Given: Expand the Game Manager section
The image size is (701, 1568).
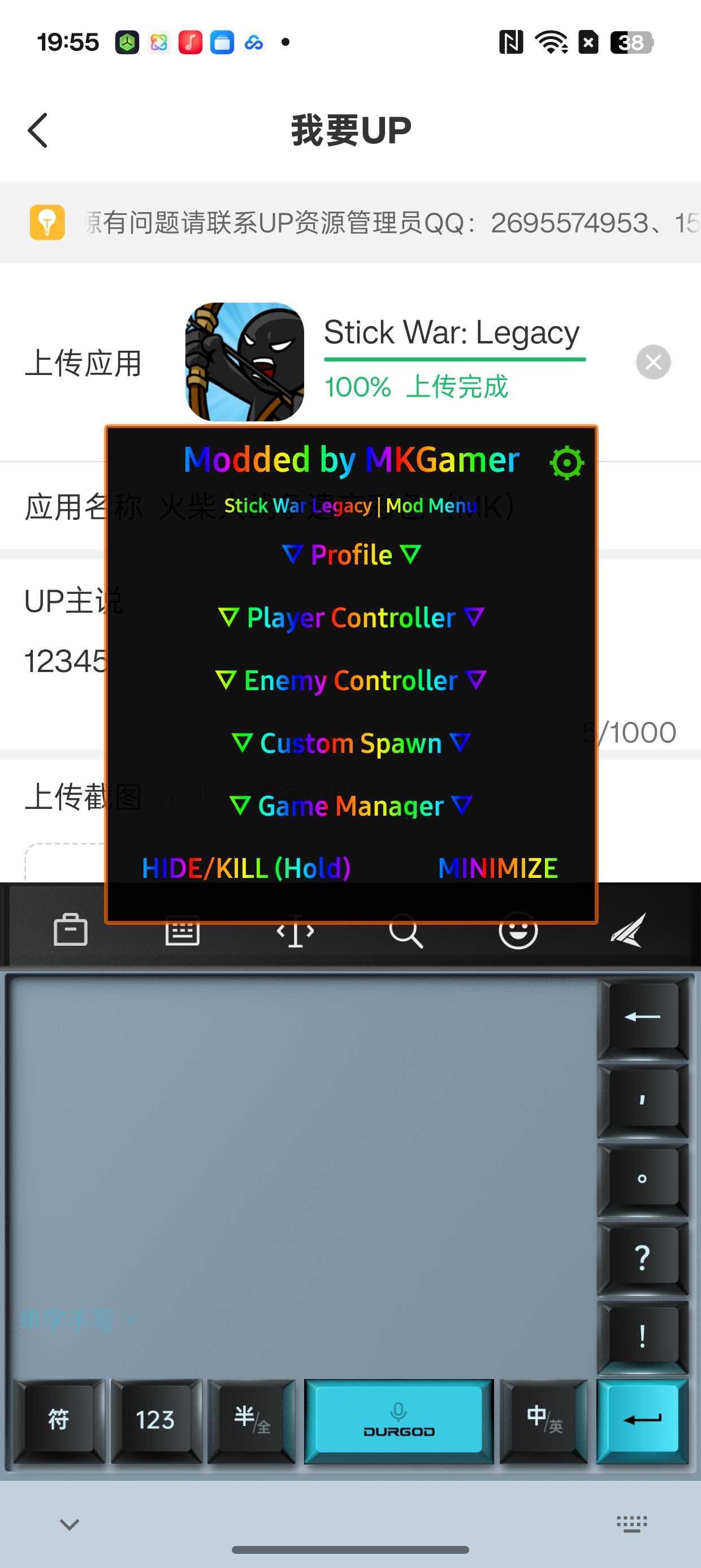Looking at the screenshot, I should (351, 806).
